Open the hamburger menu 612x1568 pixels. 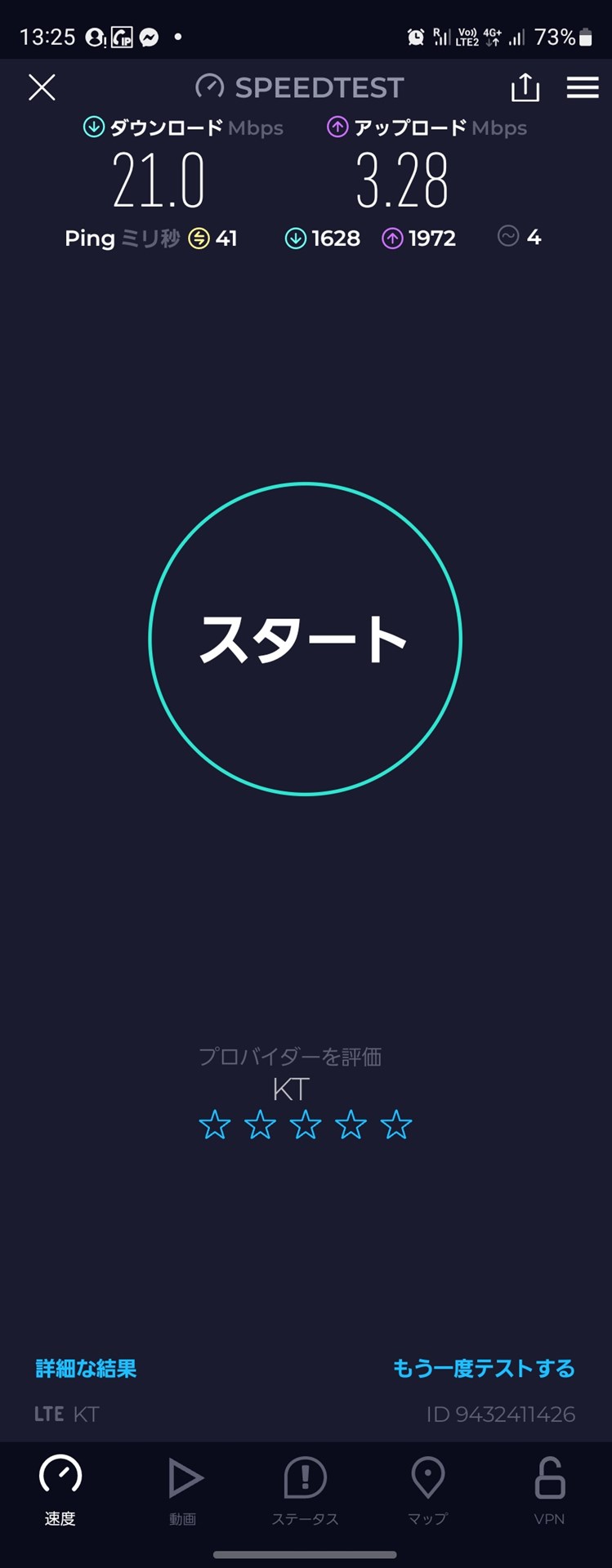pos(583,88)
